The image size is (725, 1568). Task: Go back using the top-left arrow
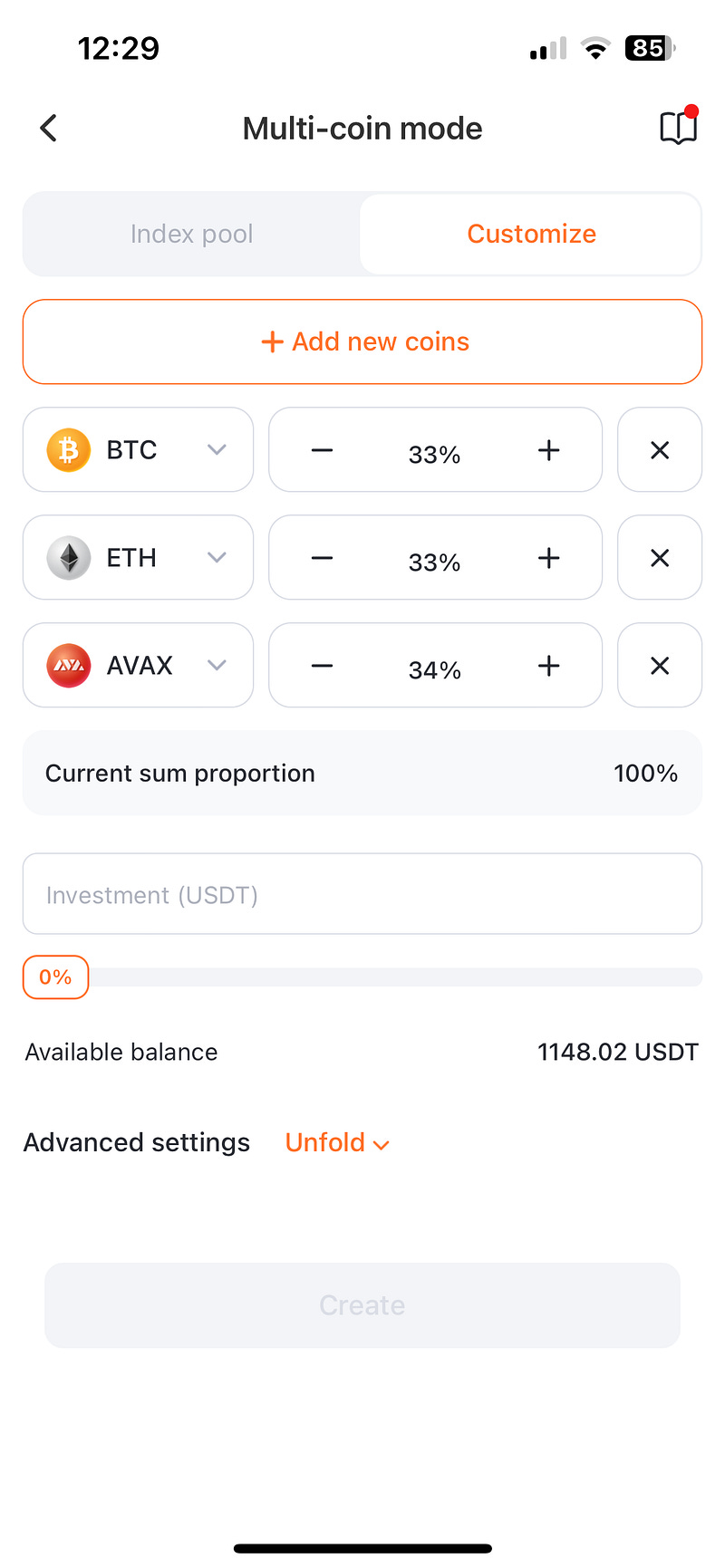pos(49,128)
